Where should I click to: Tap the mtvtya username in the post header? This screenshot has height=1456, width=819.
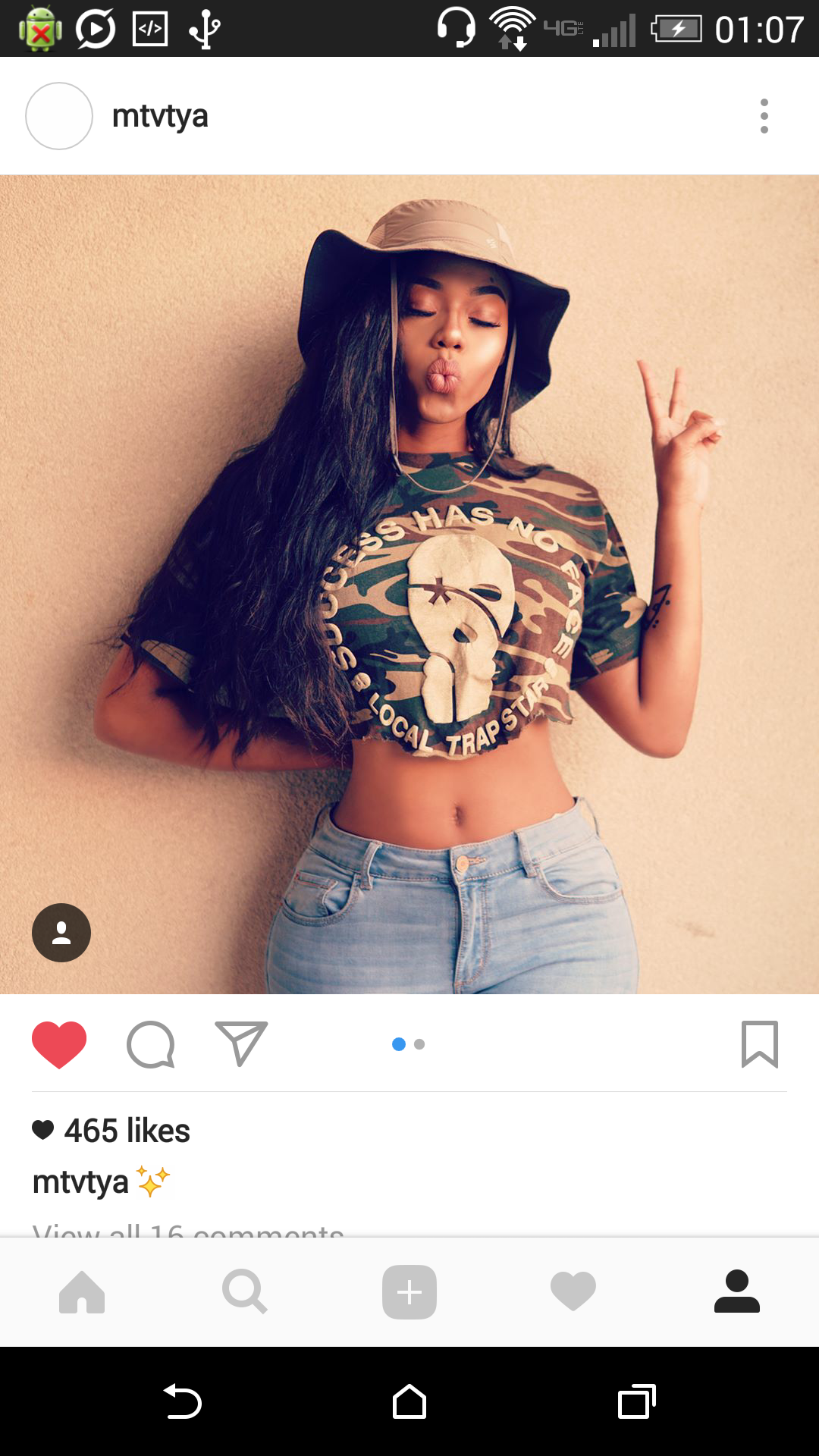click(160, 116)
